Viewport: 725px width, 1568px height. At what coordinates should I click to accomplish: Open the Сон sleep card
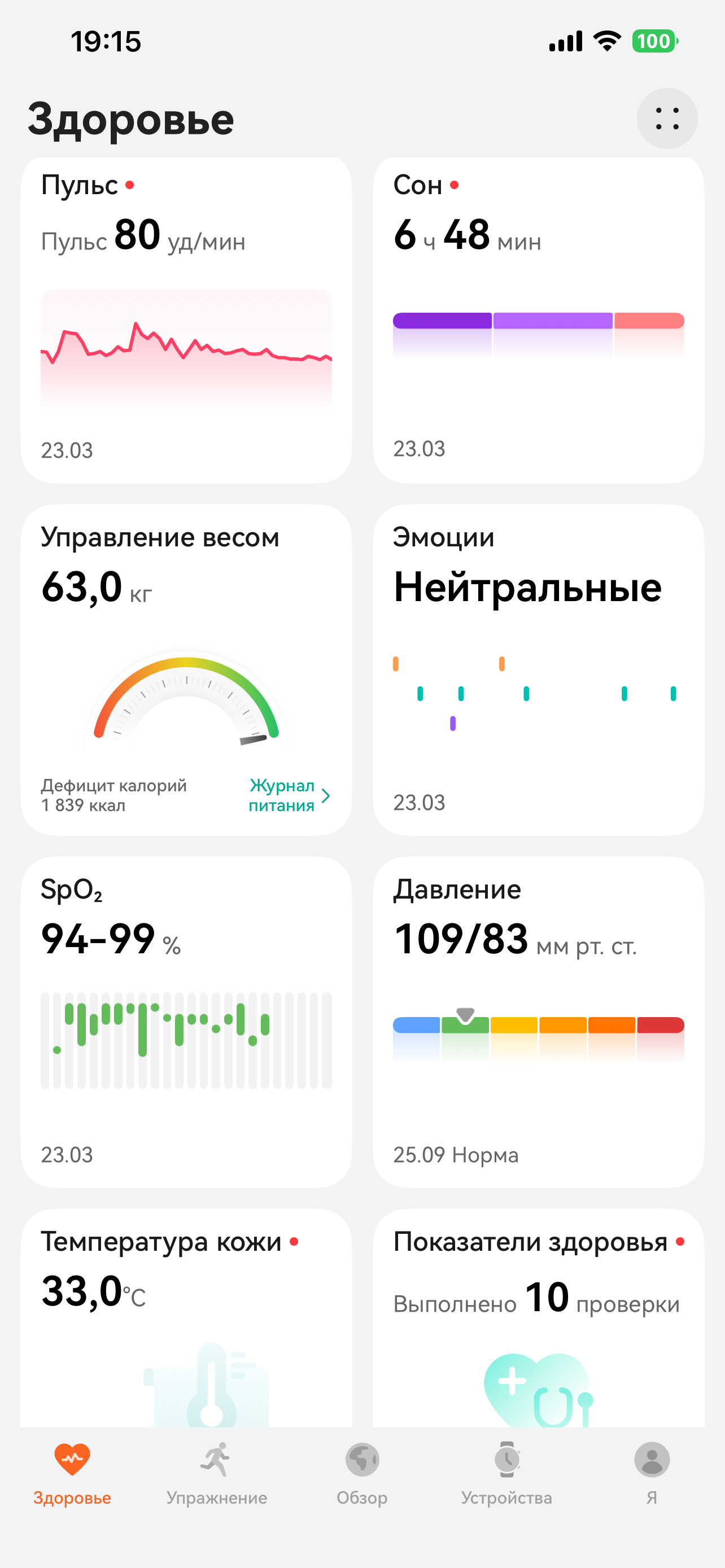tap(538, 319)
